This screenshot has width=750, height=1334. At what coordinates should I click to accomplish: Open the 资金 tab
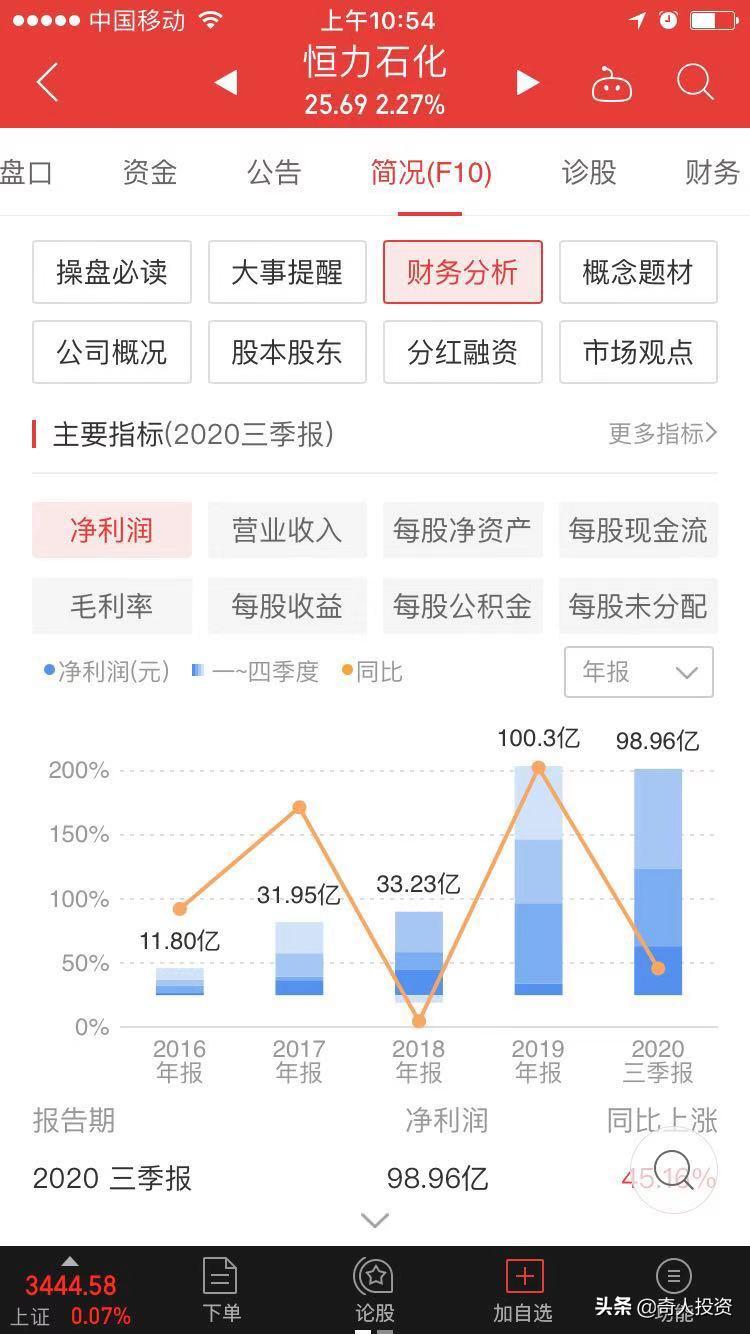(148, 172)
